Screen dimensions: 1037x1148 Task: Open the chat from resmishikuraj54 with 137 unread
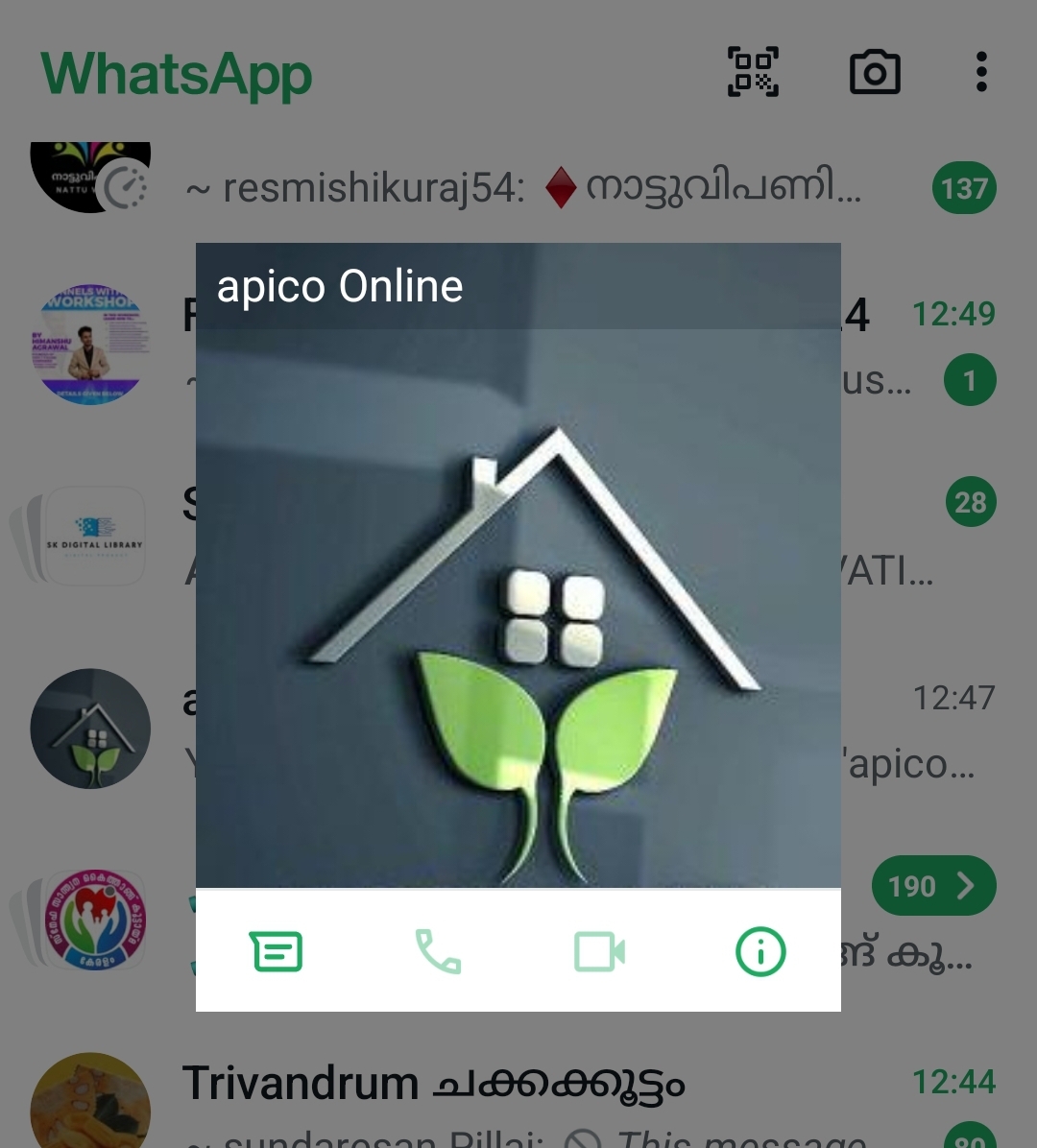[x=538, y=187]
